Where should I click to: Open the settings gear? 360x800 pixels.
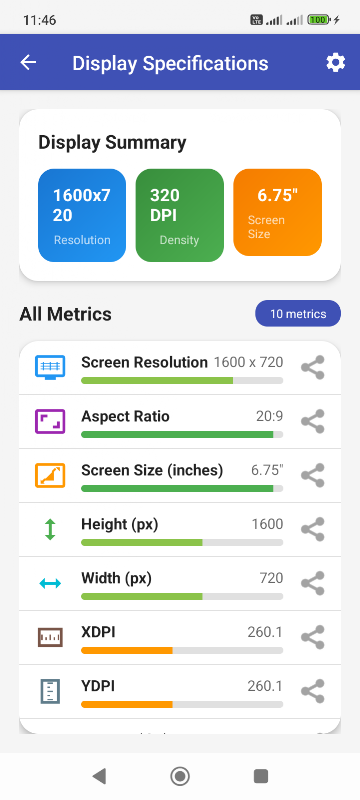[x=336, y=63]
